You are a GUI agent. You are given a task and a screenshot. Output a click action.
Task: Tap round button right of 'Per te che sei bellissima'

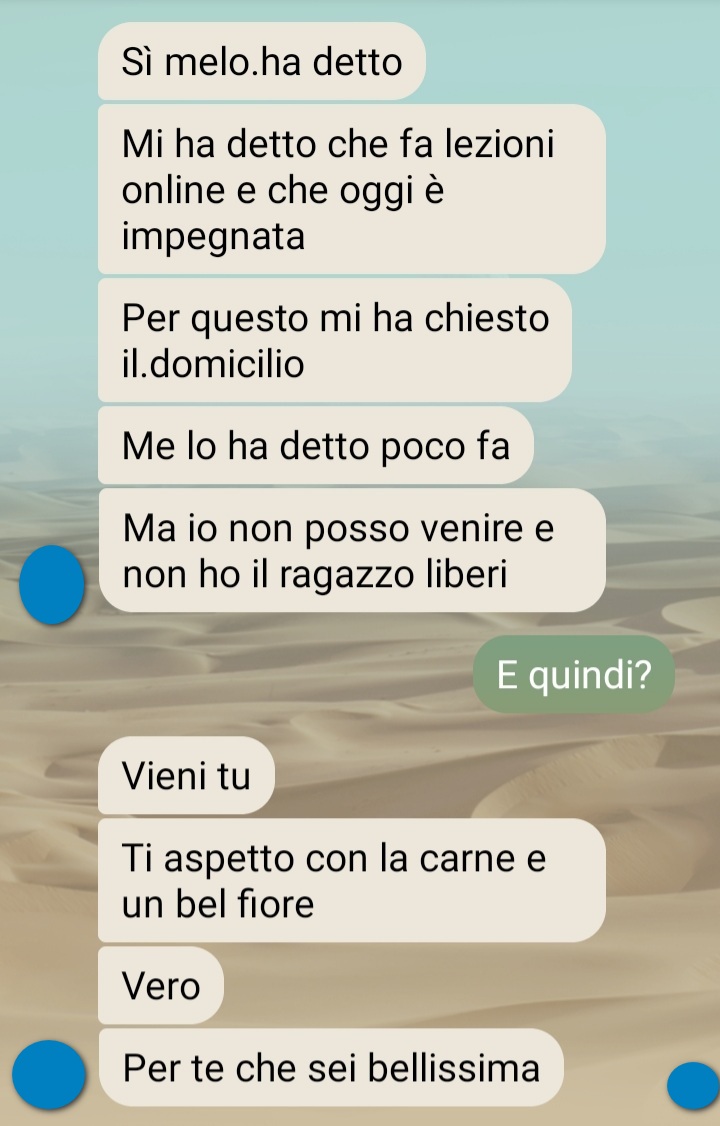tap(691, 1085)
